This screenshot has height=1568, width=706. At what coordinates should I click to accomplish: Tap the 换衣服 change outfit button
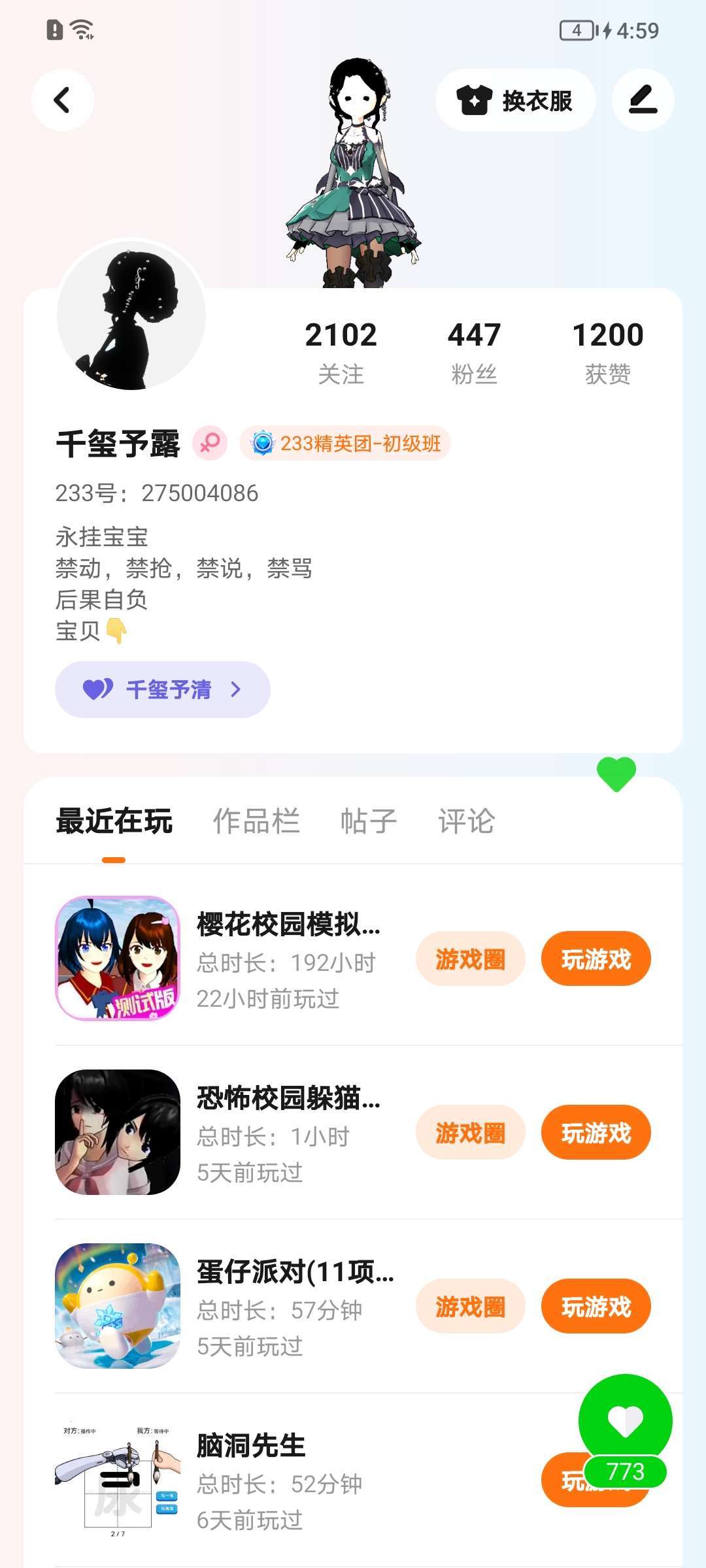click(x=515, y=100)
